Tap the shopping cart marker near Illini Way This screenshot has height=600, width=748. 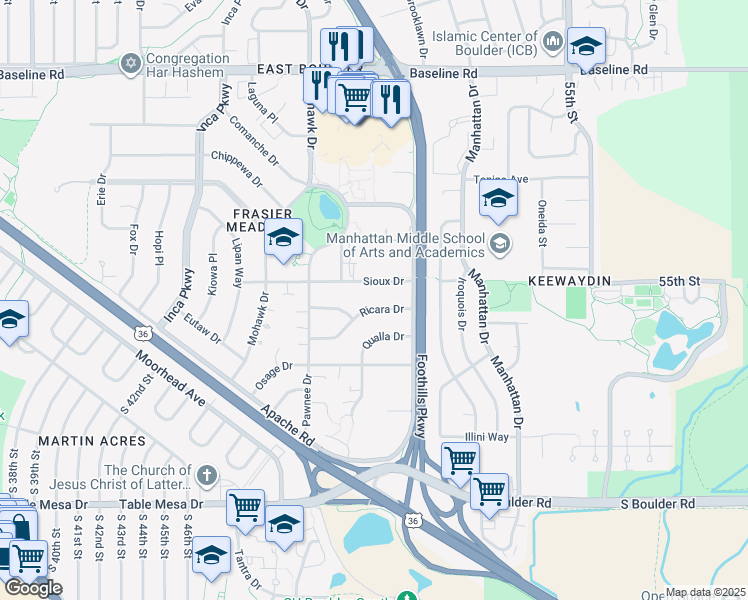point(459,460)
